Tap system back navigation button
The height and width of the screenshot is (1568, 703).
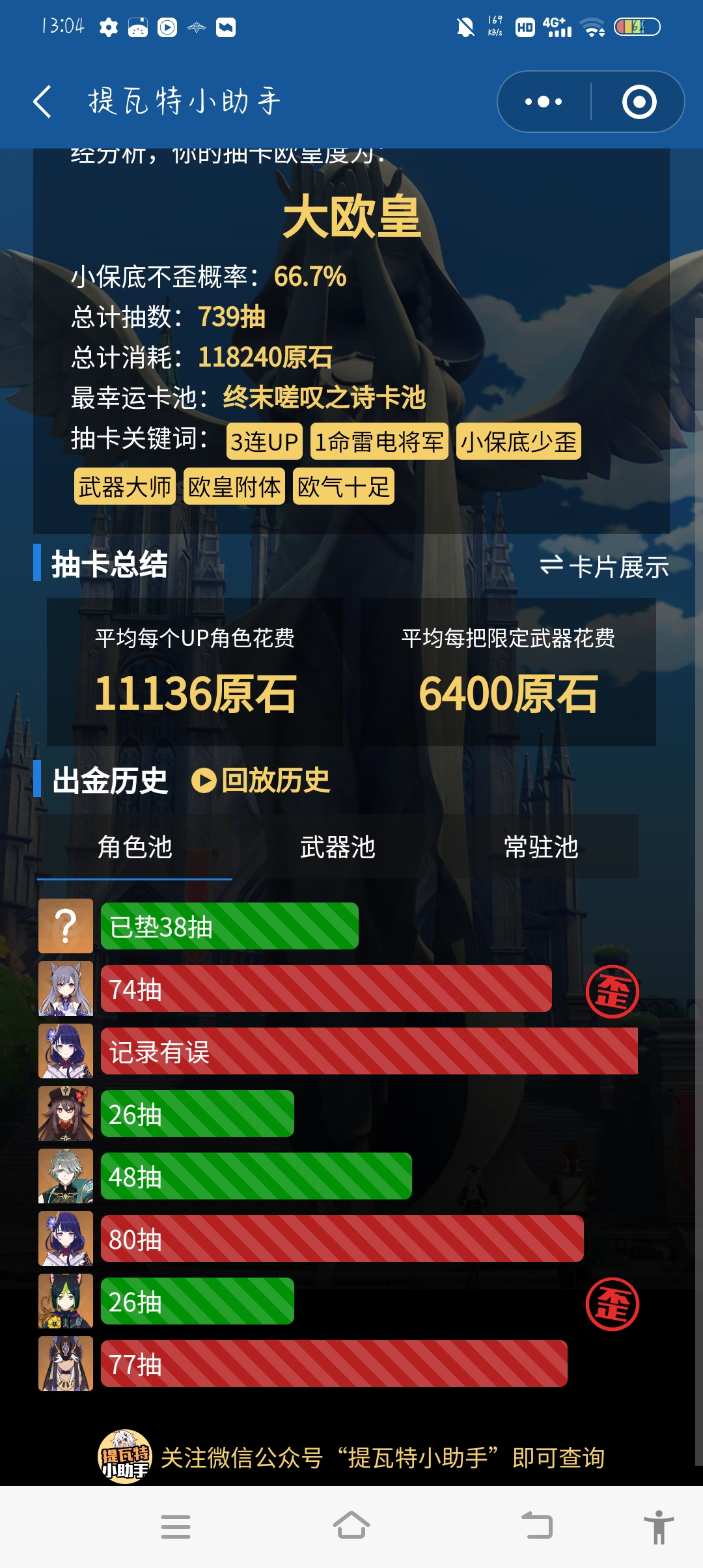pos(538,1526)
